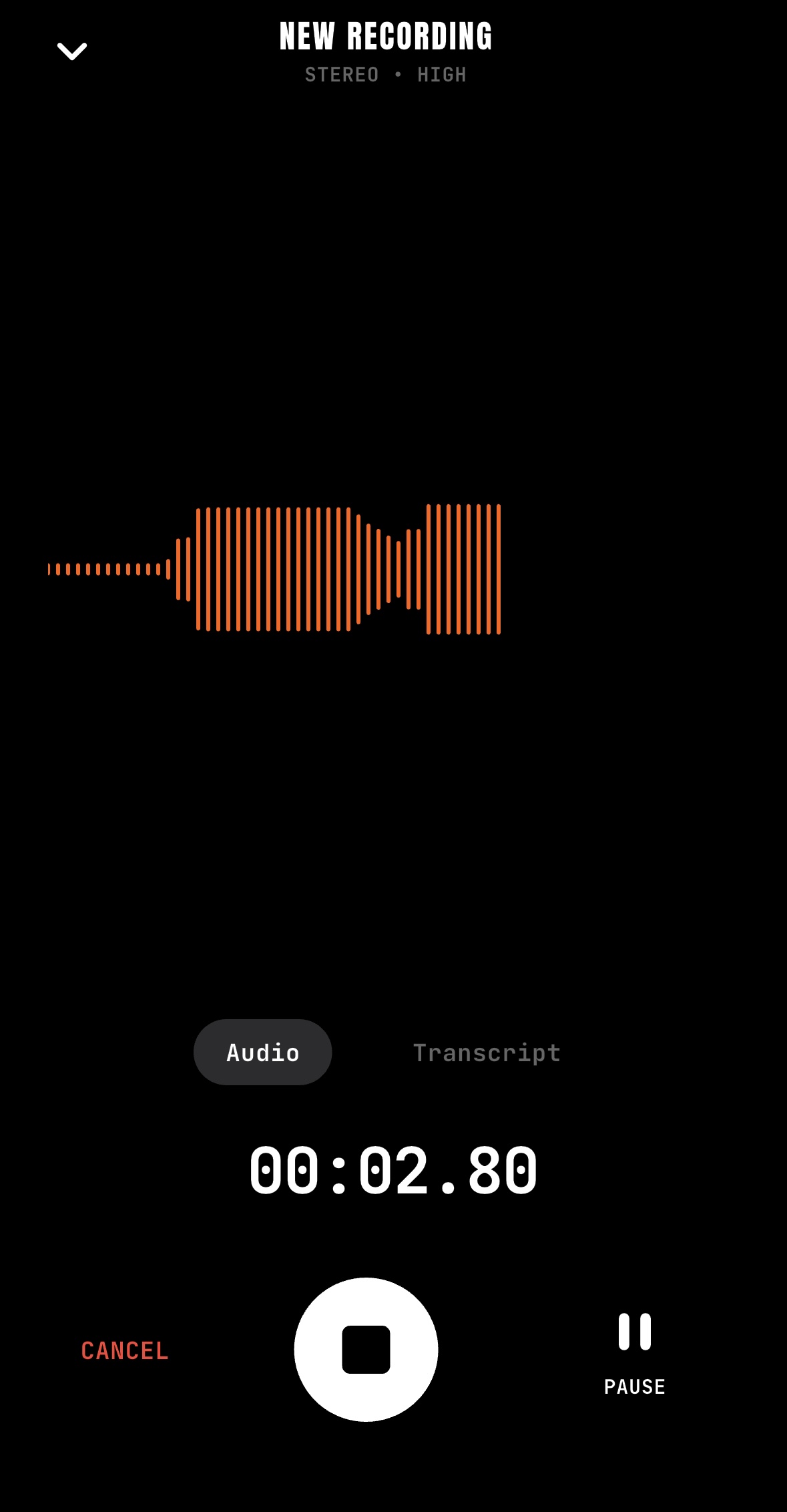Image resolution: width=787 pixels, height=1512 pixels.
Task: Tap the 00:02.80 elapsed timer
Action: click(x=393, y=1169)
